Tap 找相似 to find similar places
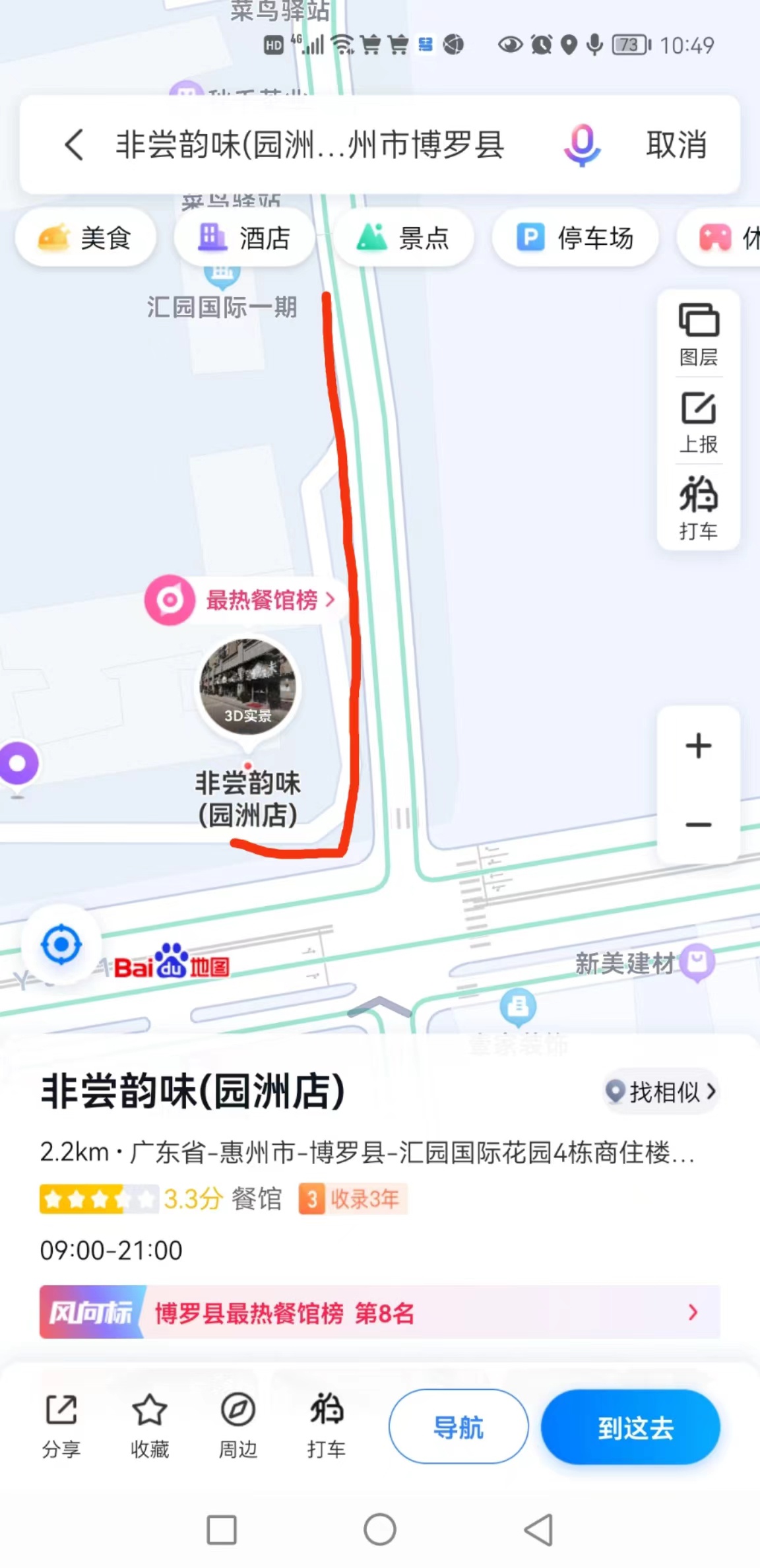Image resolution: width=760 pixels, height=1568 pixels. click(662, 1092)
